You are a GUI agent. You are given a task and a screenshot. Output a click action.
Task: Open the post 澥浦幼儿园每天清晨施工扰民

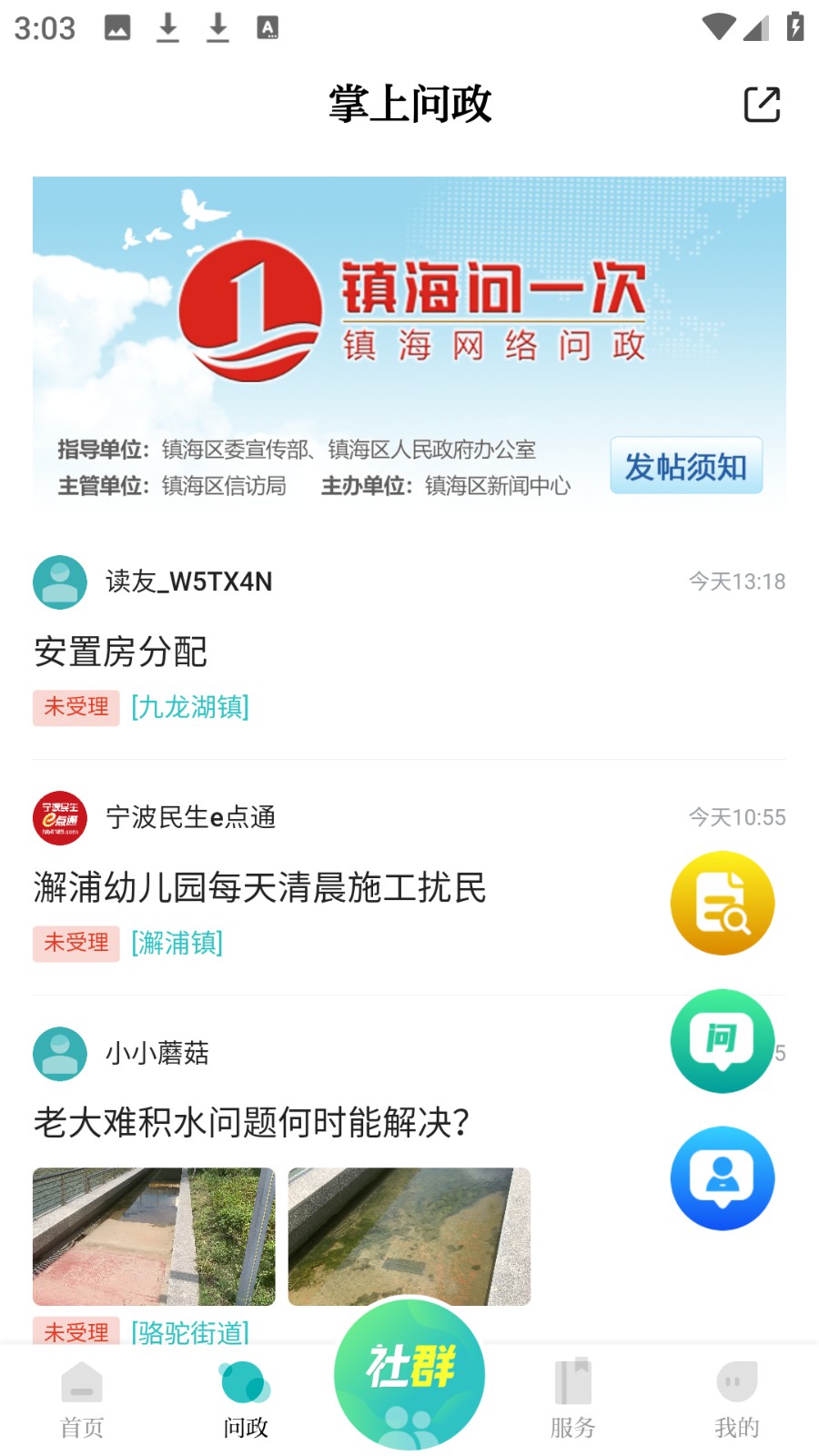pyautogui.click(x=260, y=887)
